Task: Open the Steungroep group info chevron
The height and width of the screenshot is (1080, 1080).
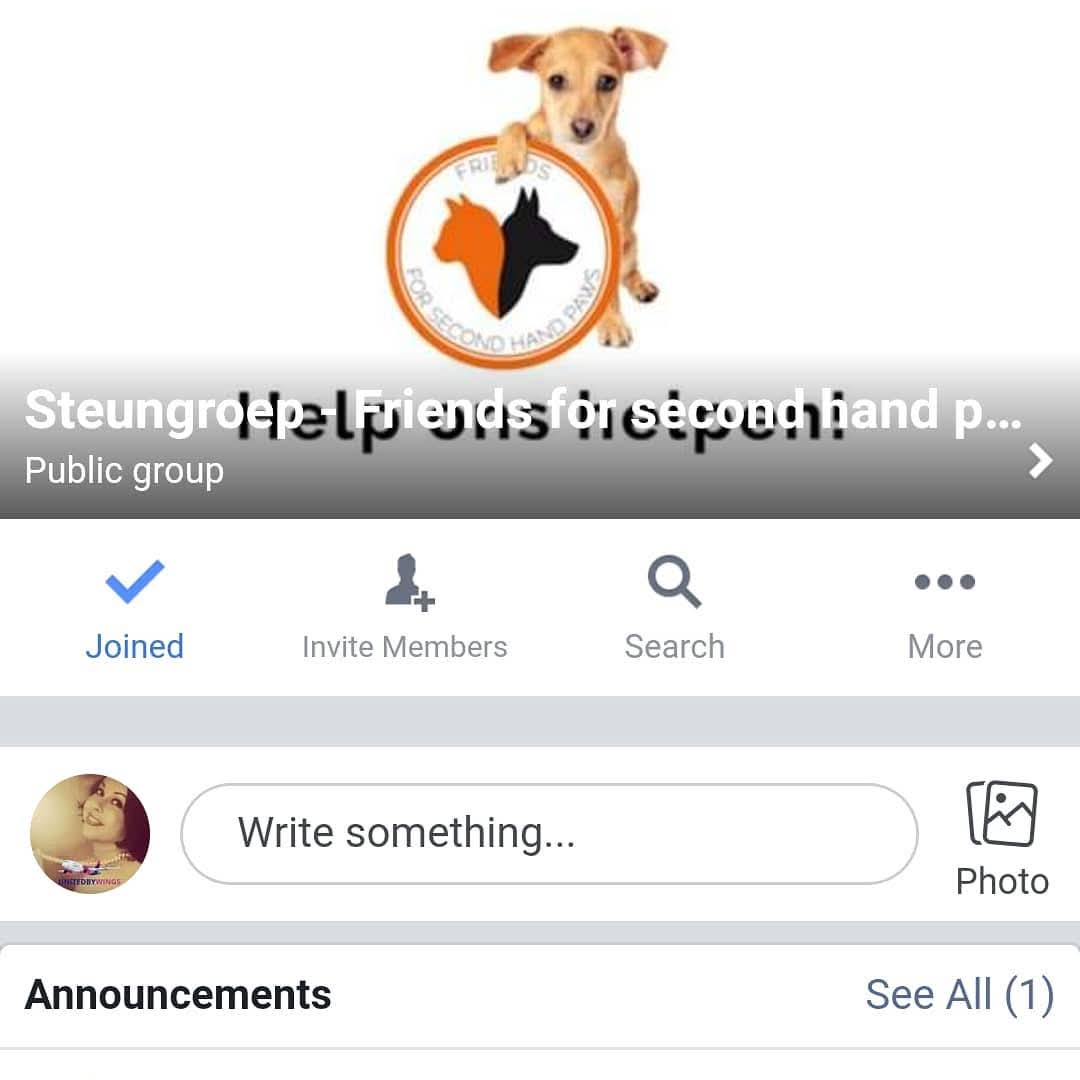Action: (1041, 461)
